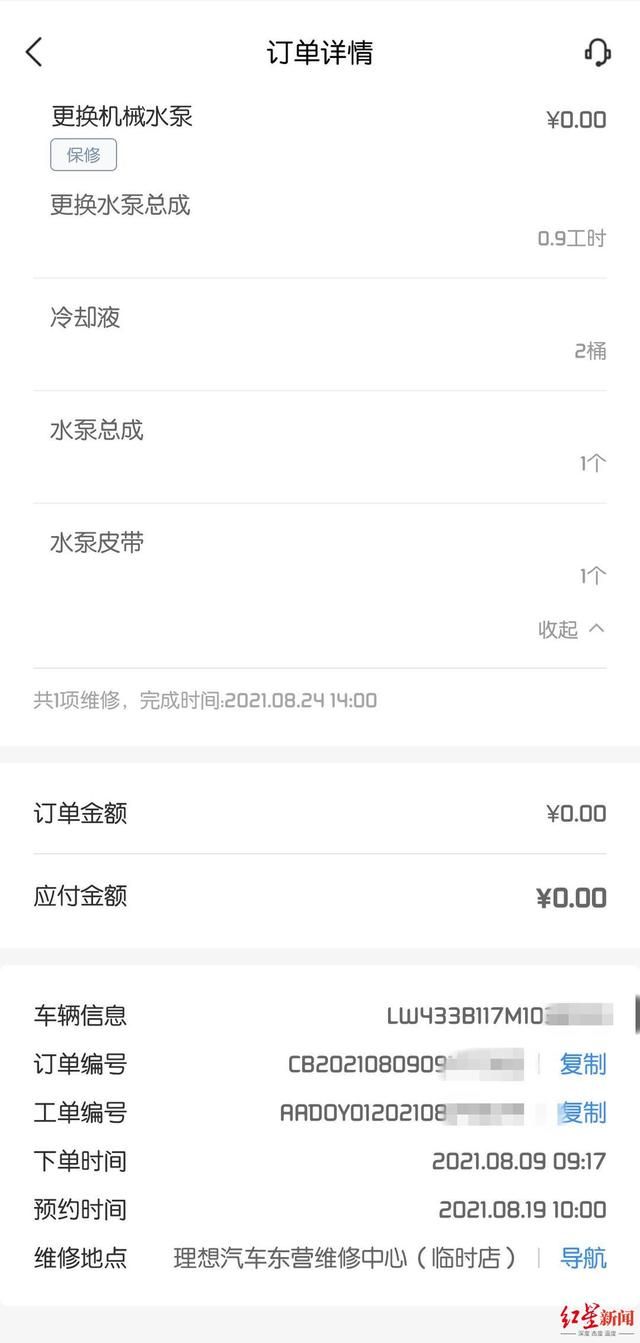Copy the 订单编号 with 复制
640x1343 pixels.
click(582, 1064)
